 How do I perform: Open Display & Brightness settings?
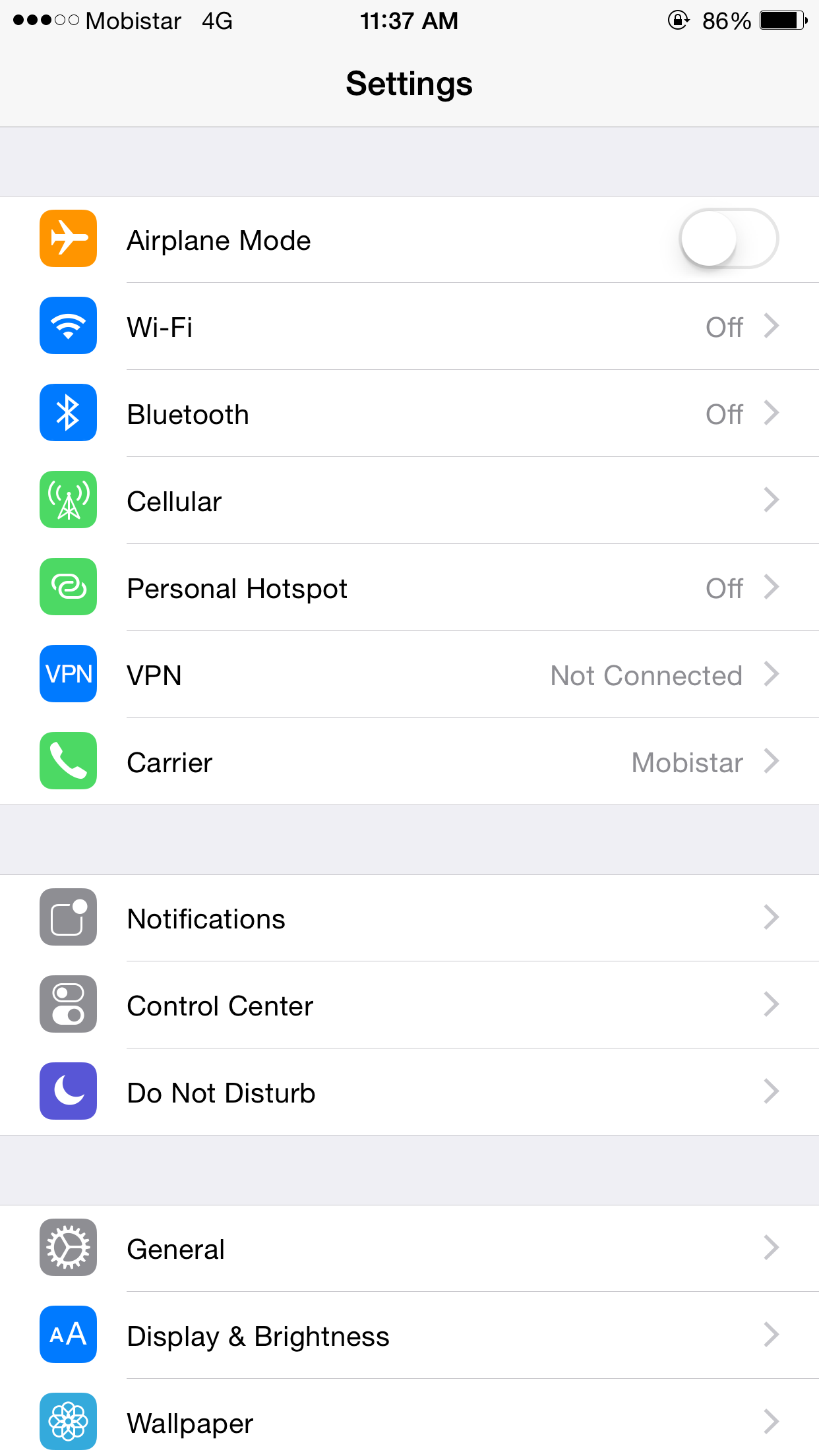click(409, 1336)
